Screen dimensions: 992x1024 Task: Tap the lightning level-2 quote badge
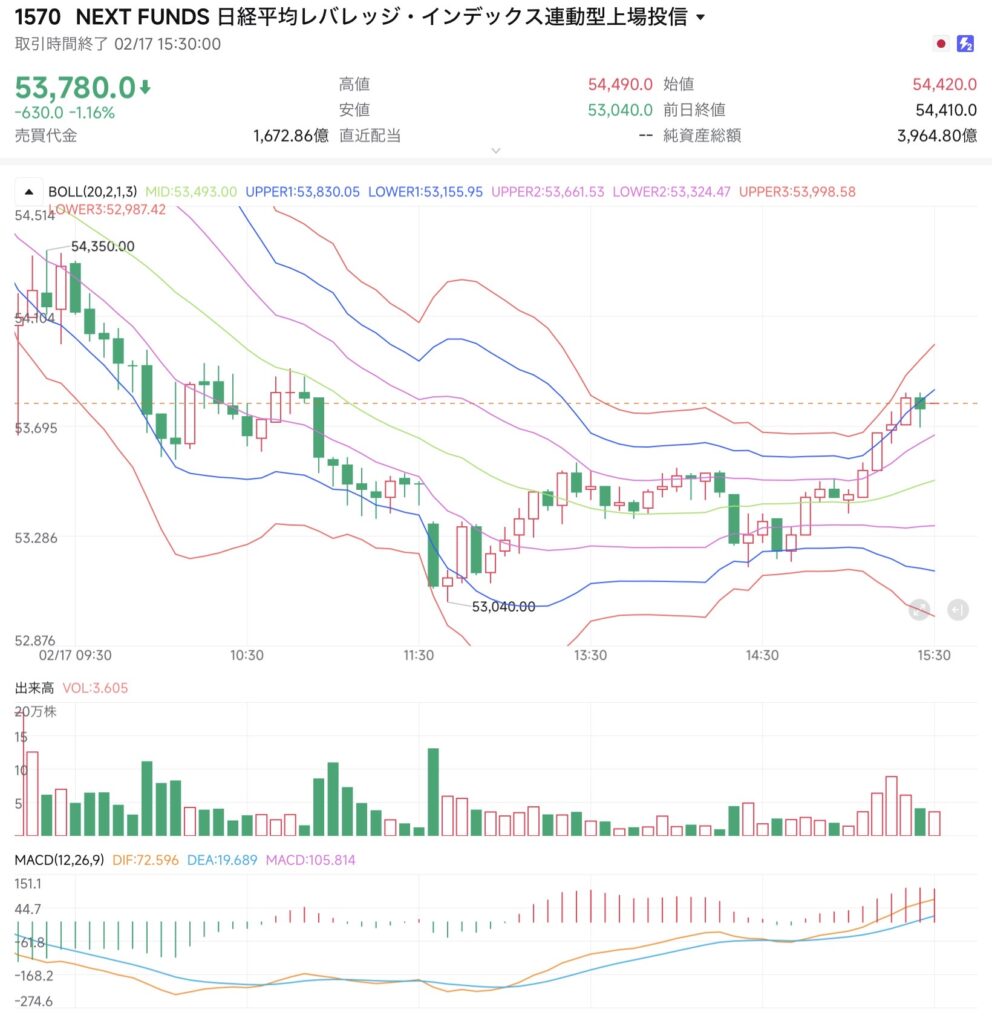tap(966, 44)
